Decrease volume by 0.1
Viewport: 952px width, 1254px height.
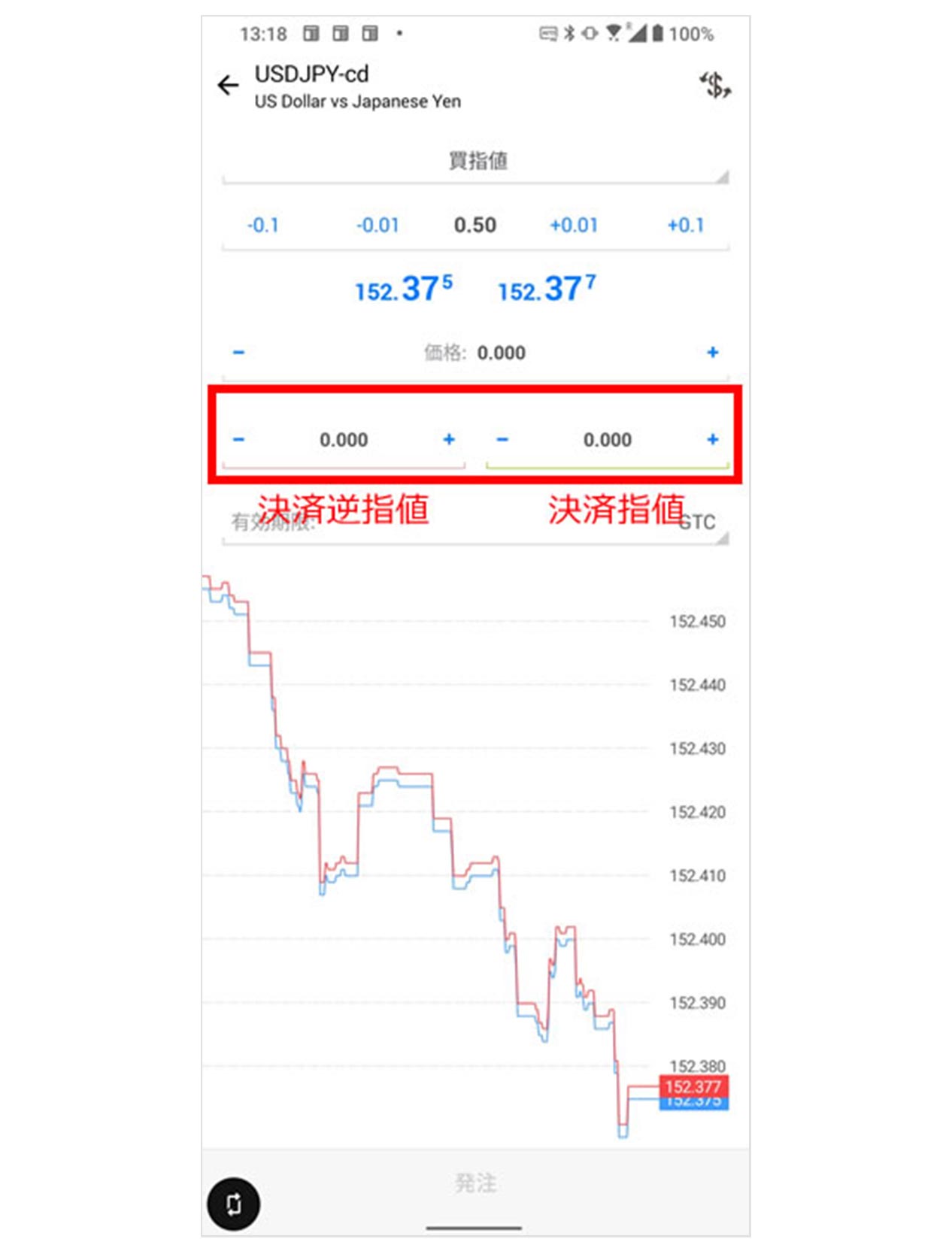click(x=262, y=226)
